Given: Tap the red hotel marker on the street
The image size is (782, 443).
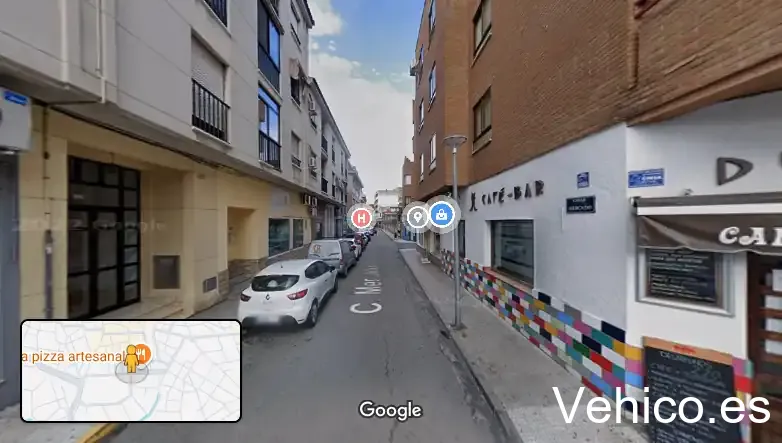Looking at the screenshot, I should coord(361,217).
